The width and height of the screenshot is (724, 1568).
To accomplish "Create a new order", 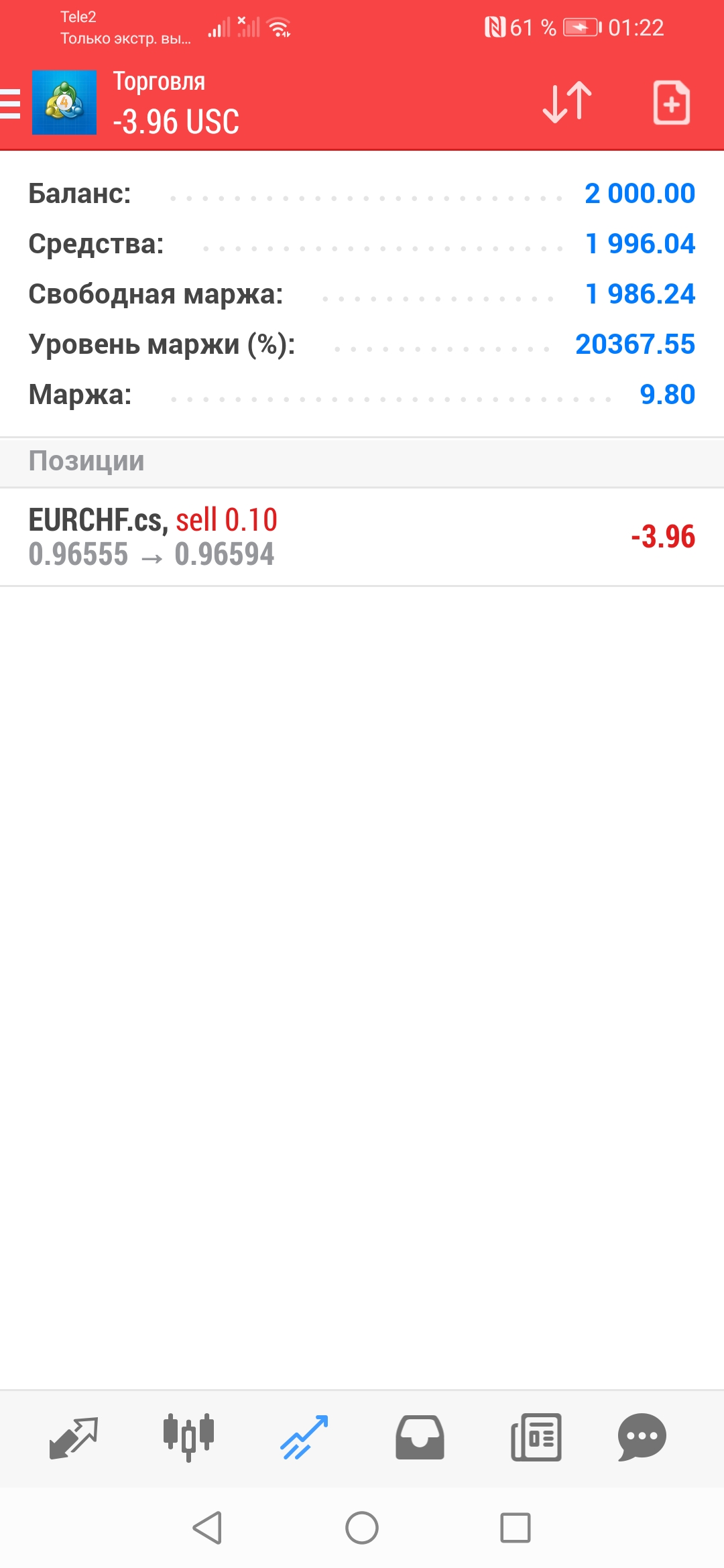I will (671, 103).
